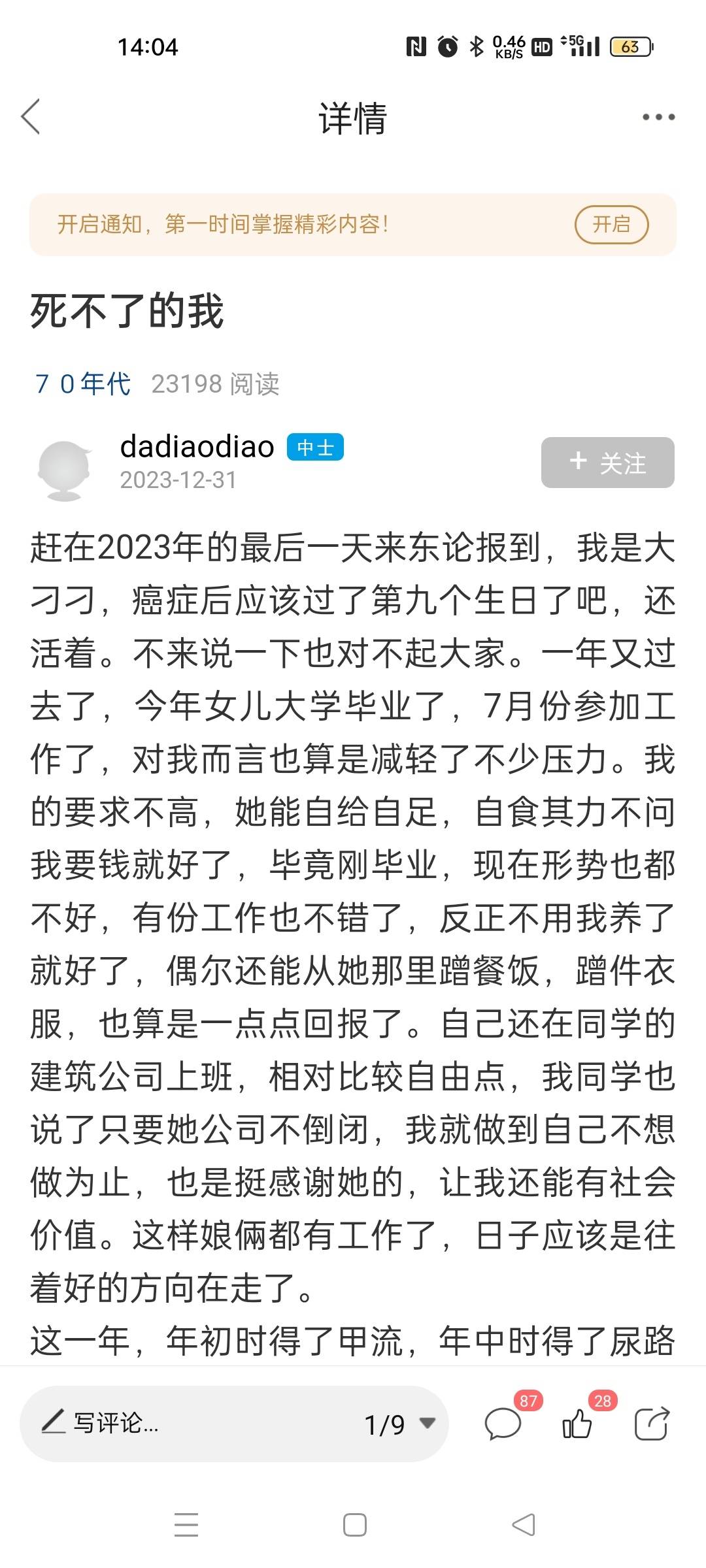Share this post
The image size is (706, 1568).
pos(652,1424)
